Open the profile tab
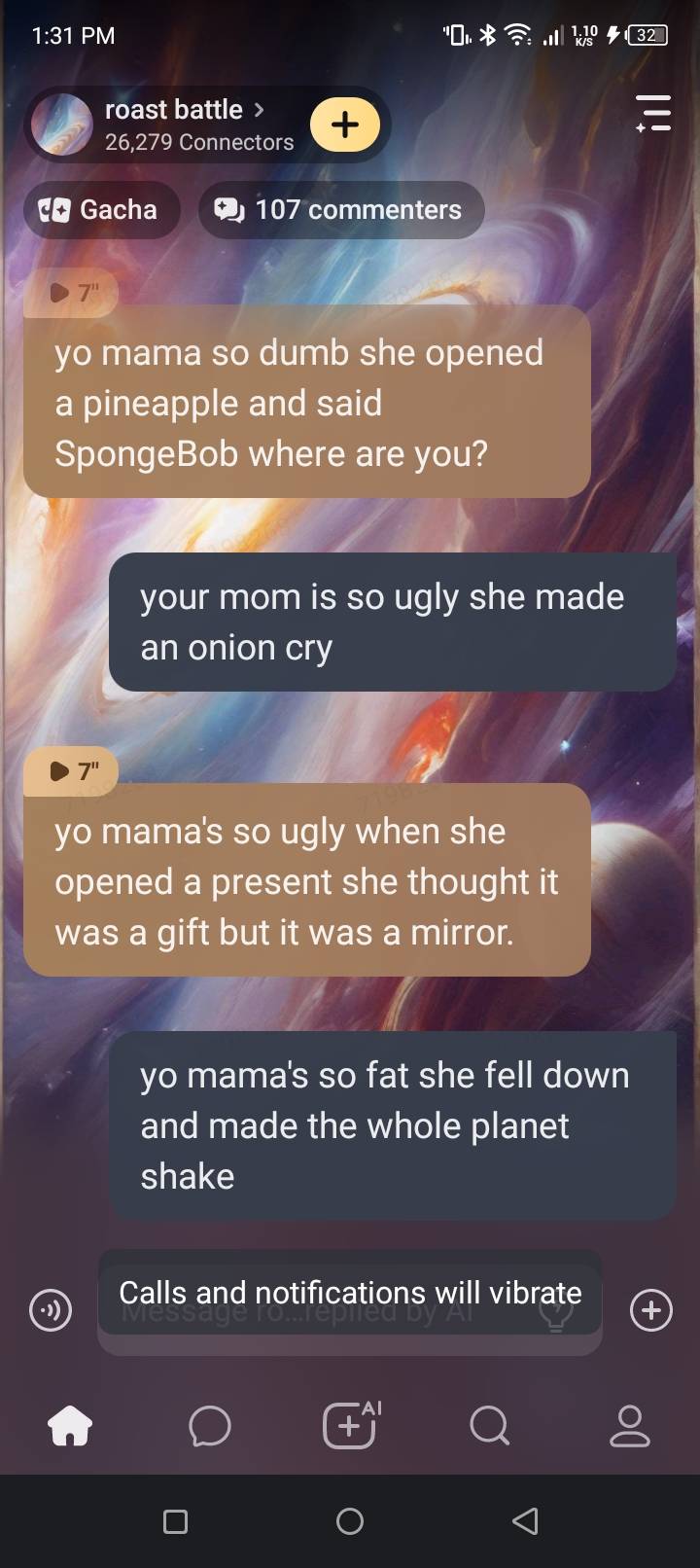 (x=629, y=1427)
